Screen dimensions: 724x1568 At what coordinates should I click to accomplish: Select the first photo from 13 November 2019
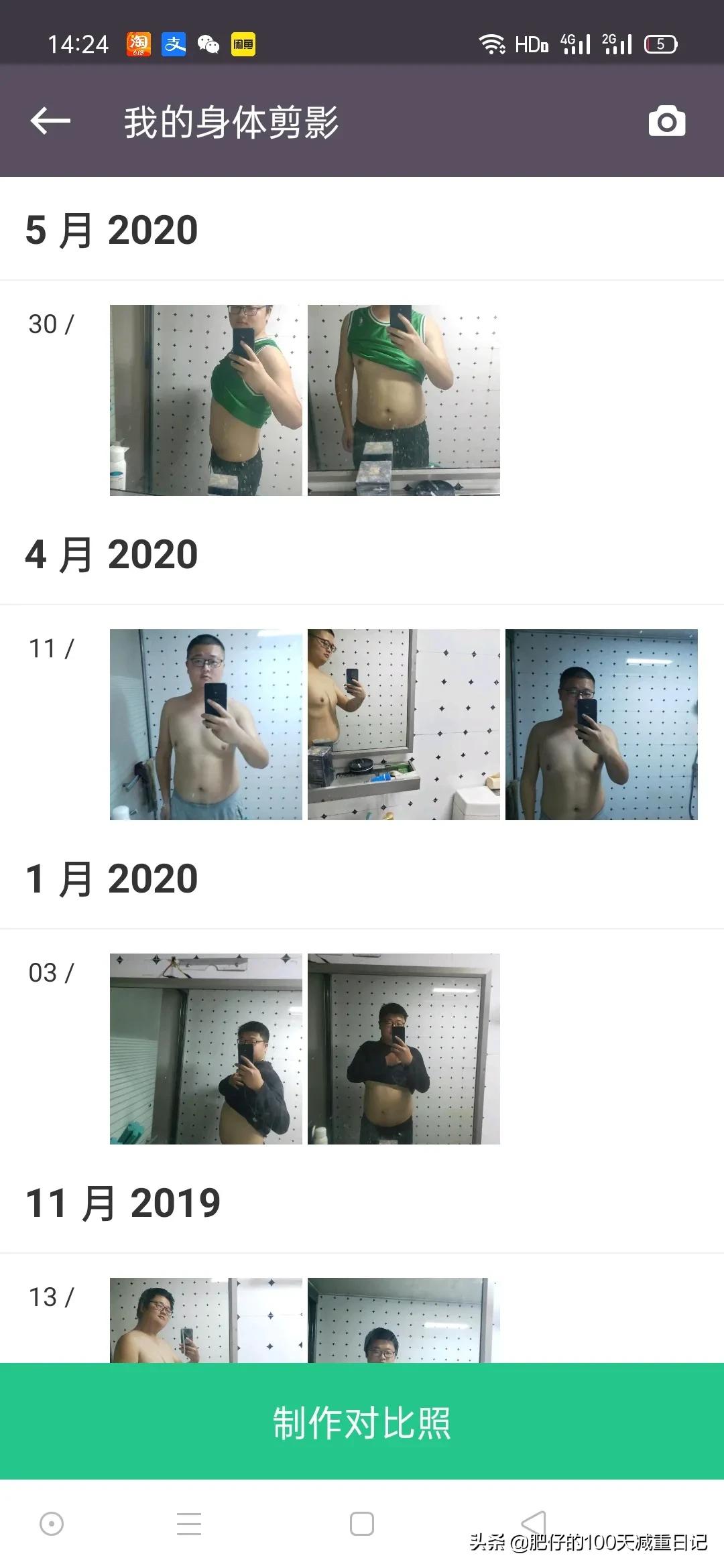coord(206,1320)
